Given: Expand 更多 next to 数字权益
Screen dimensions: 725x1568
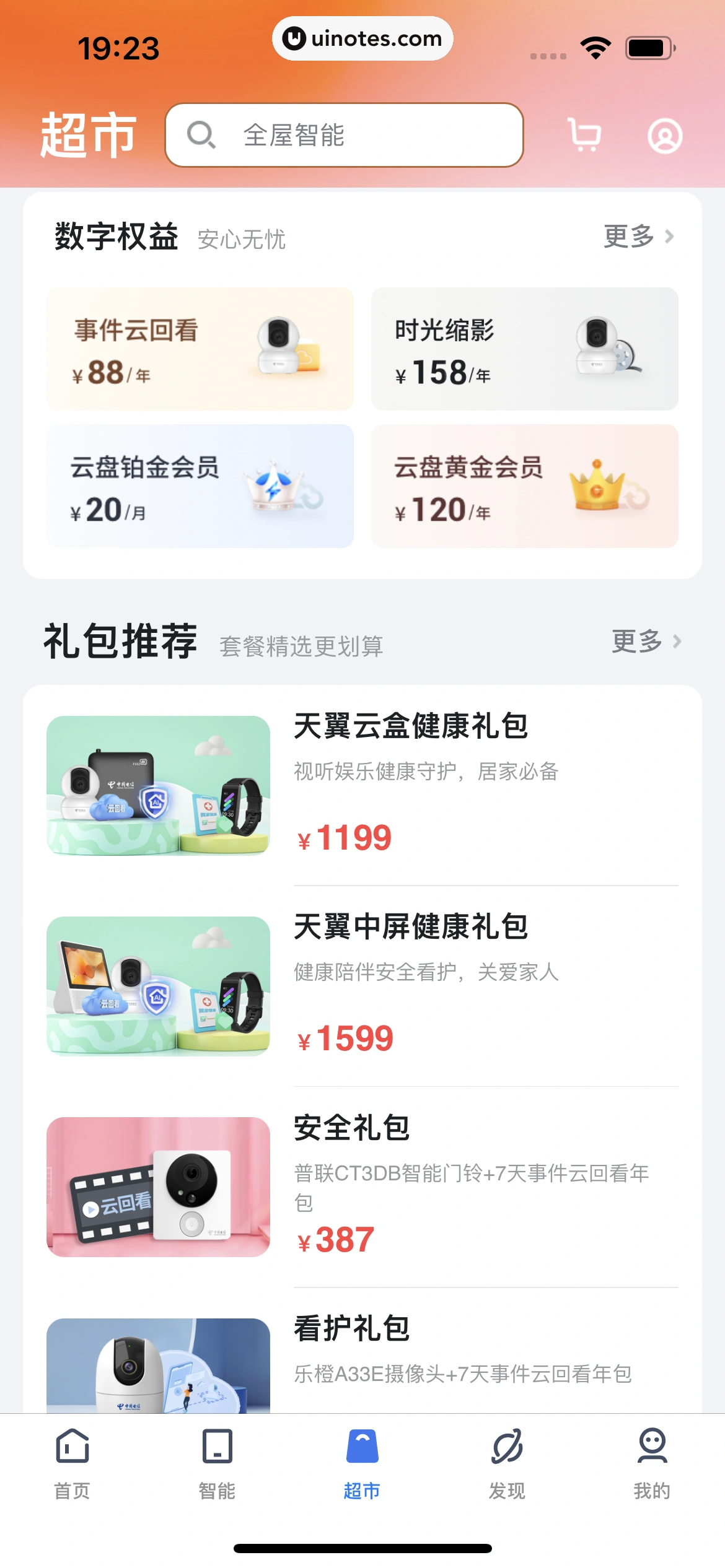Looking at the screenshot, I should [630, 236].
